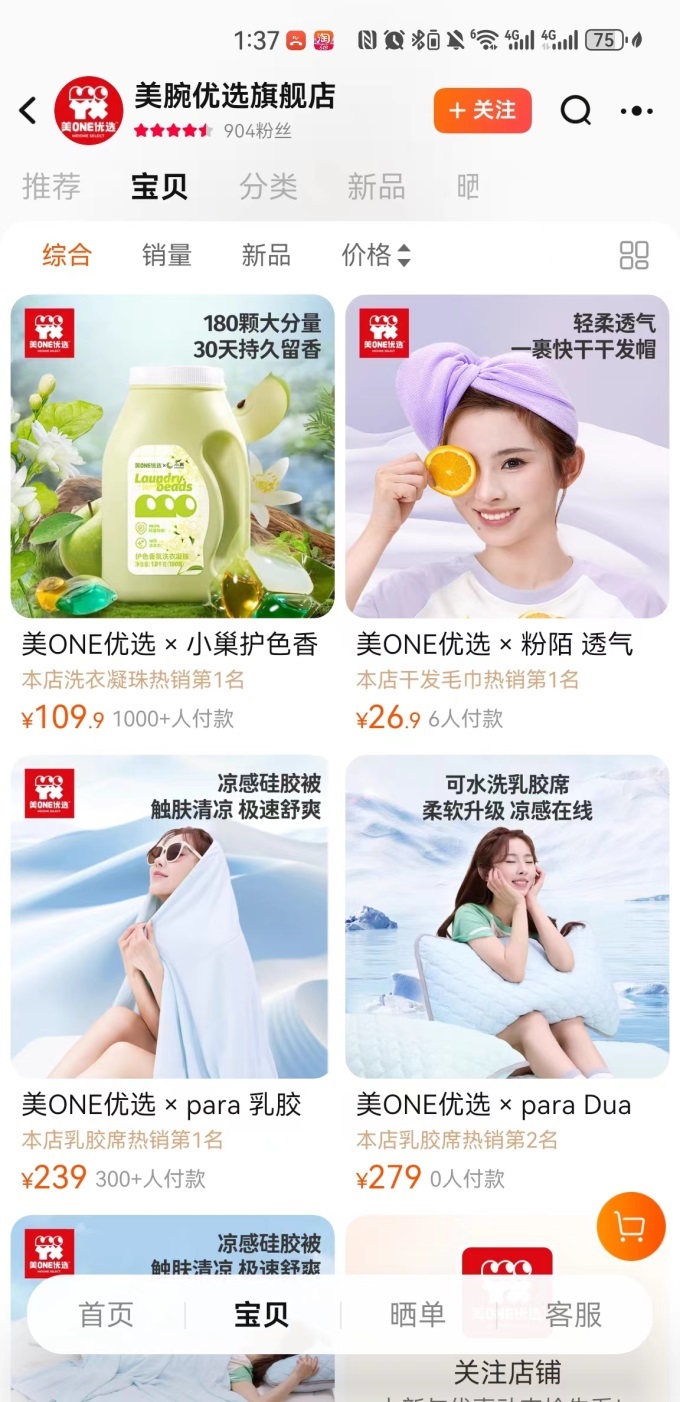This screenshot has width=680, height=1402.
Task: Open the top 新品 store tab
Action: click(376, 186)
